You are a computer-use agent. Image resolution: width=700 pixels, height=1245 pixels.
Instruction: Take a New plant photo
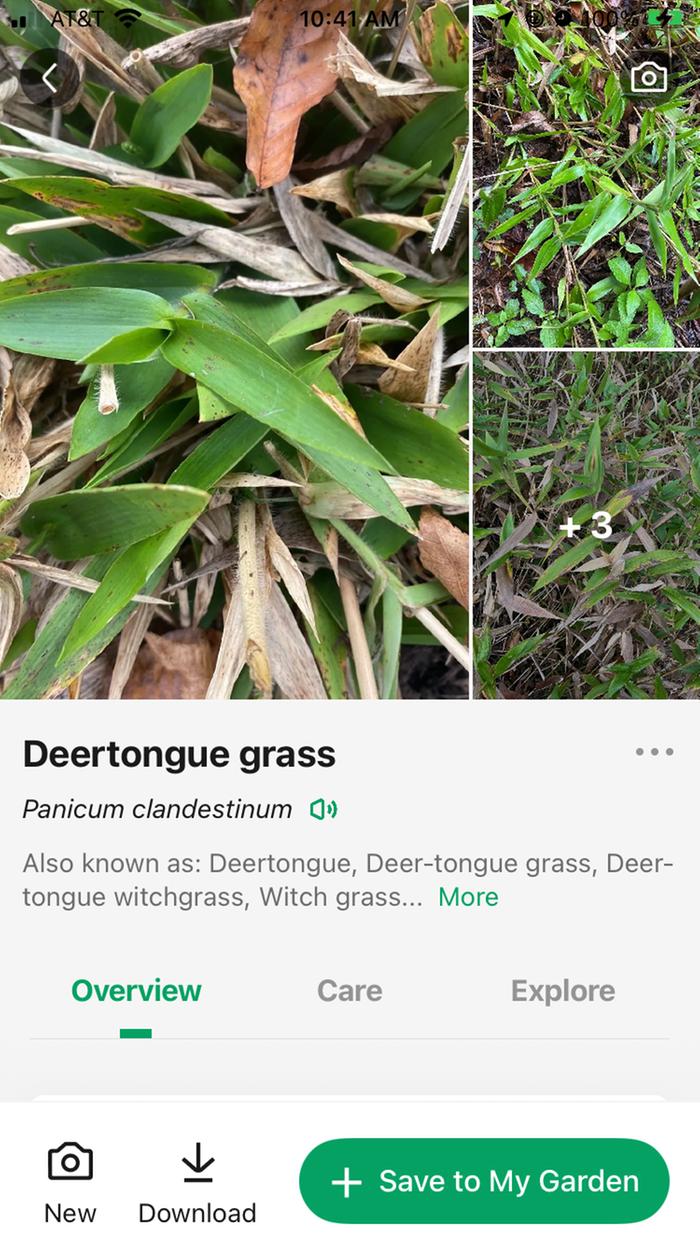pos(70,1183)
